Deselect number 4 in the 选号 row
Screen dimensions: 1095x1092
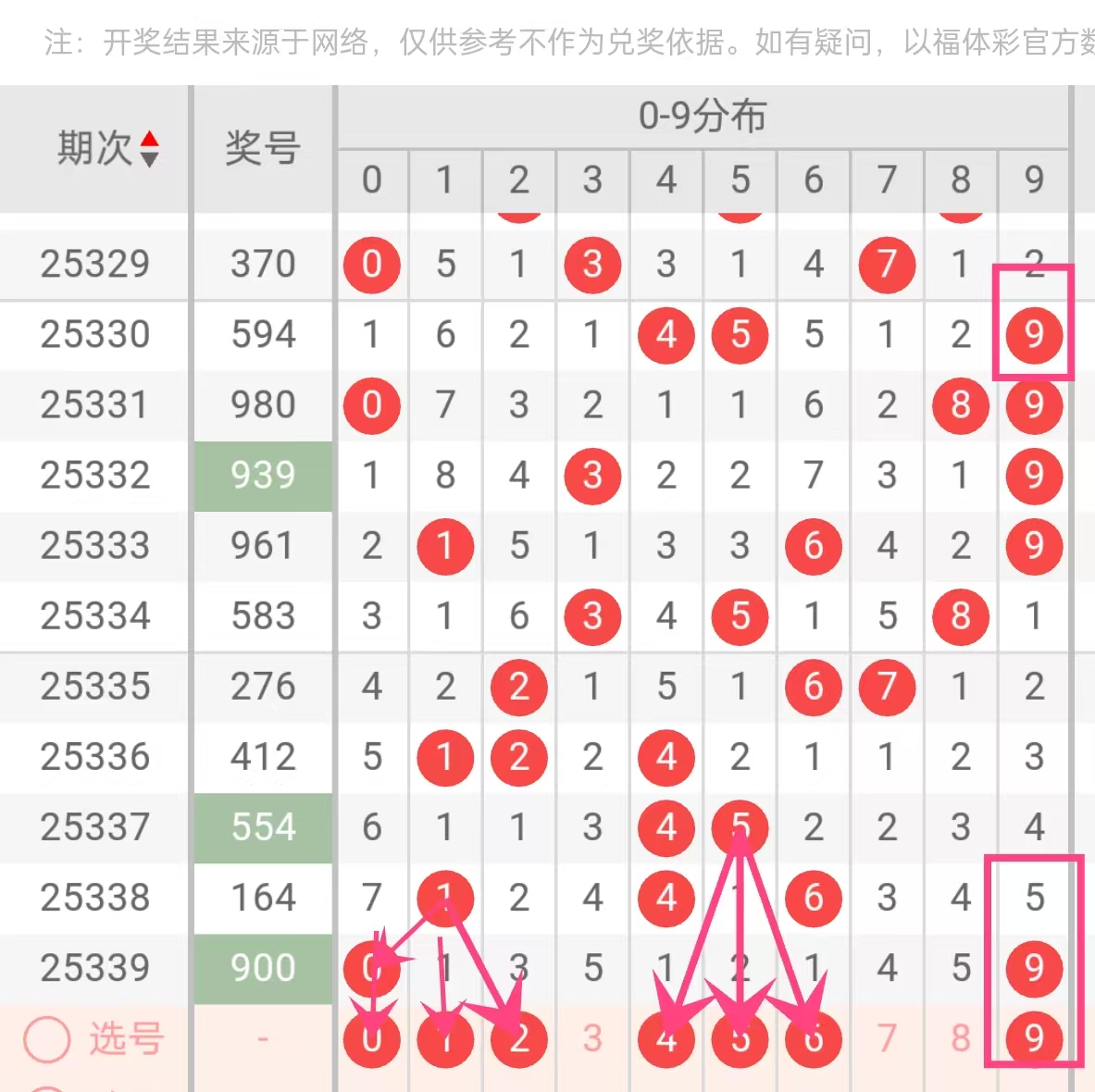(x=666, y=1039)
